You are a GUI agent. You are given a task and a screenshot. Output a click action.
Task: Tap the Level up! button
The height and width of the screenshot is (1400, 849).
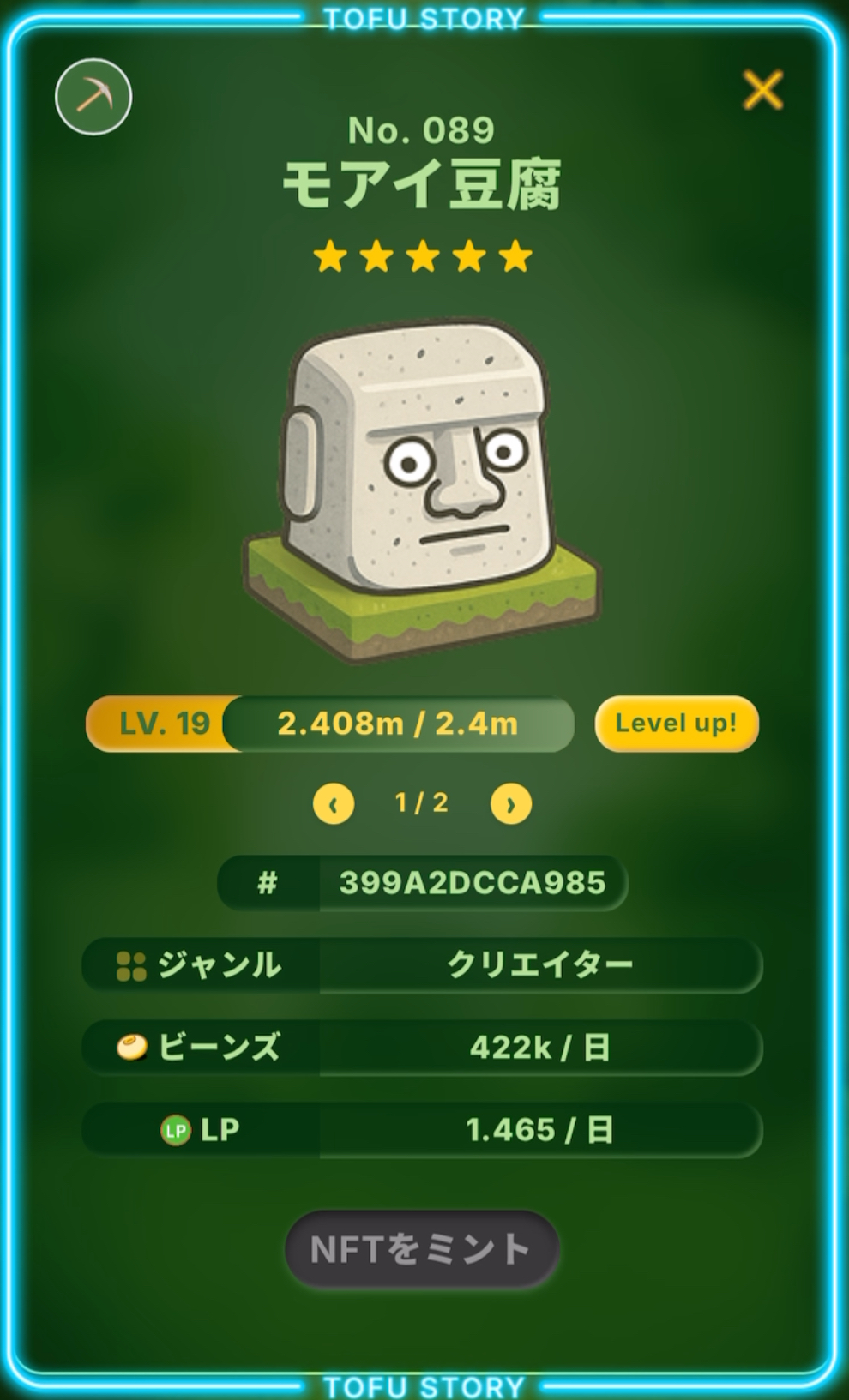coord(677,724)
